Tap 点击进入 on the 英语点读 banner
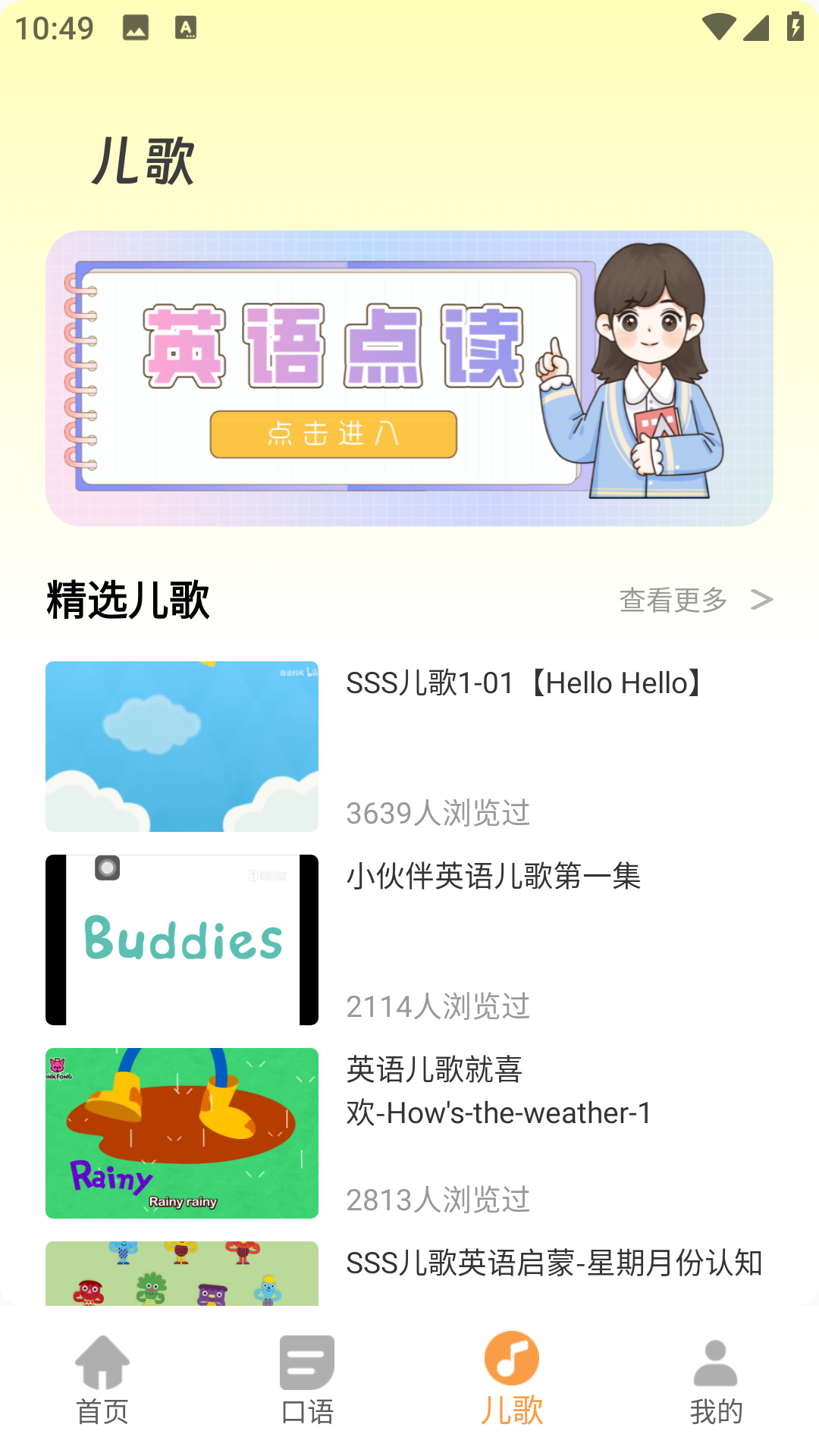Screen dimensions: 819x1456 click(x=334, y=435)
